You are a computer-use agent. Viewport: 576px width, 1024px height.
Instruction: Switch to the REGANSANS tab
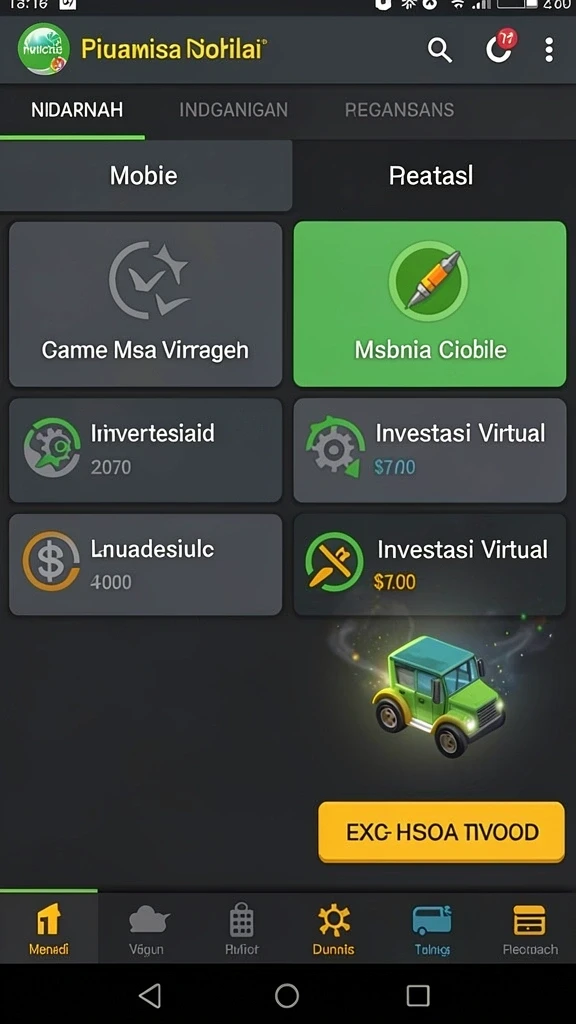click(x=399, y=110)
